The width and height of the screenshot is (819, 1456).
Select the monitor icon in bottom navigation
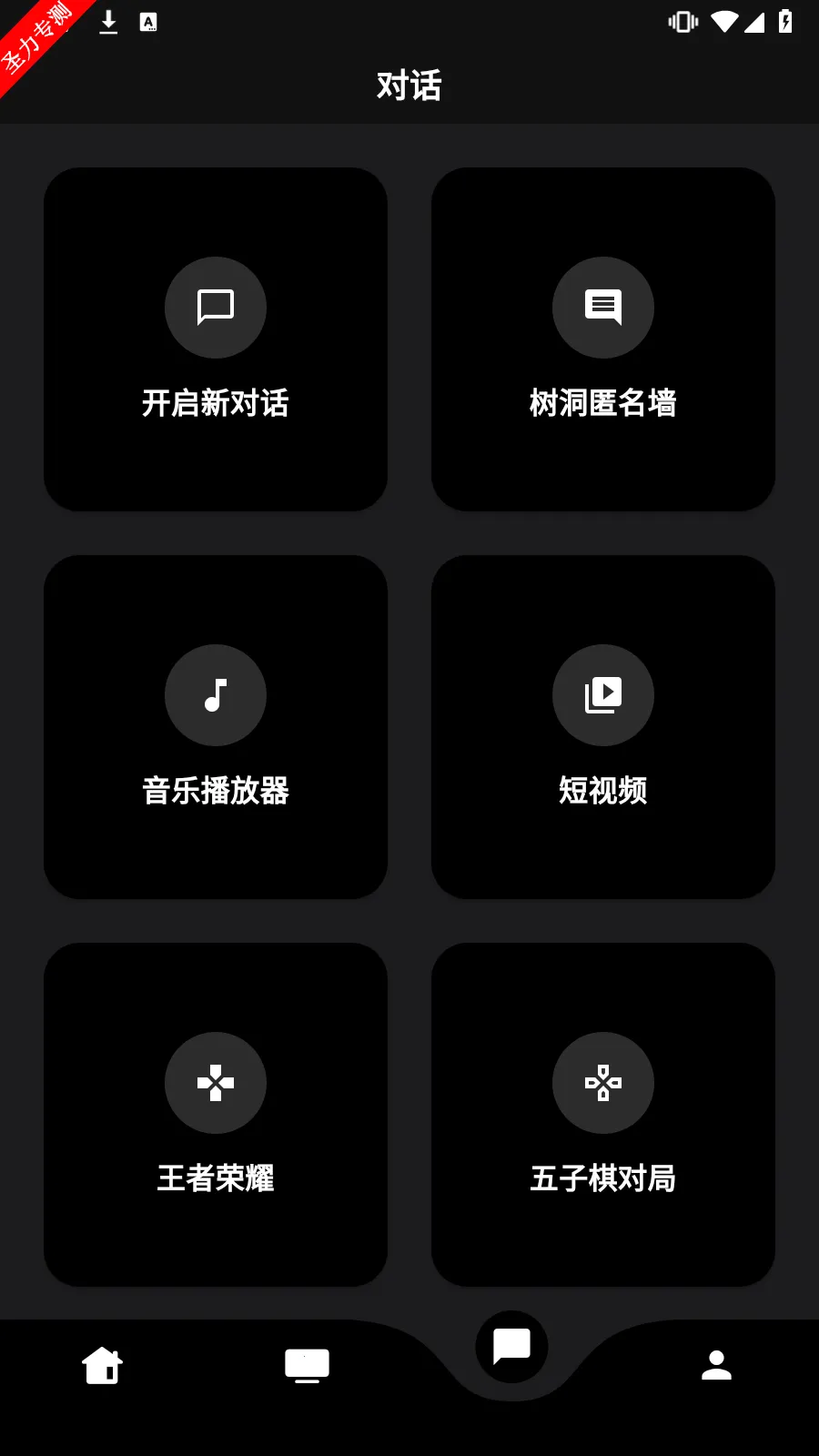tap(307, 1365)
